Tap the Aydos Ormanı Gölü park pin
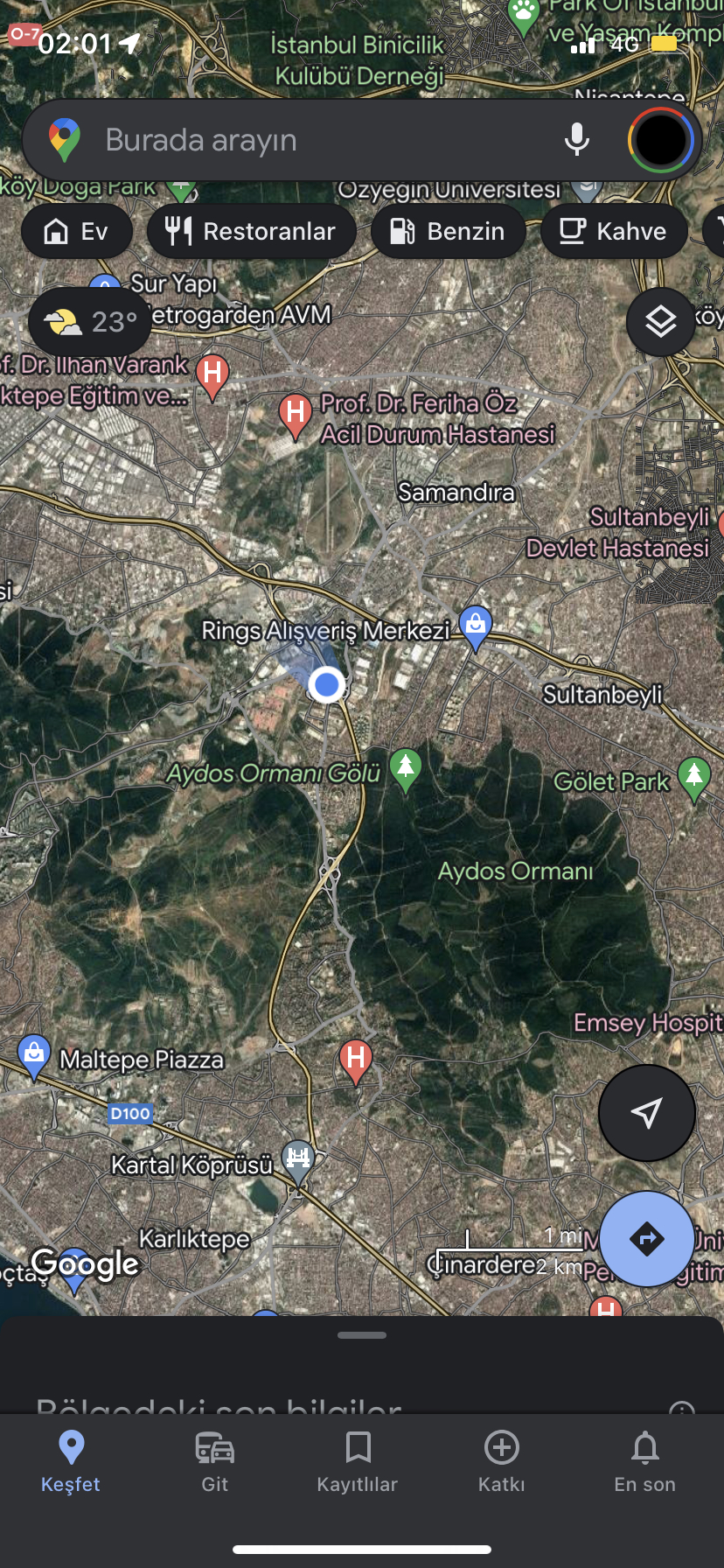Image resolution: width=724 pixels, height=1568 pixels. [x=406, y=771]
